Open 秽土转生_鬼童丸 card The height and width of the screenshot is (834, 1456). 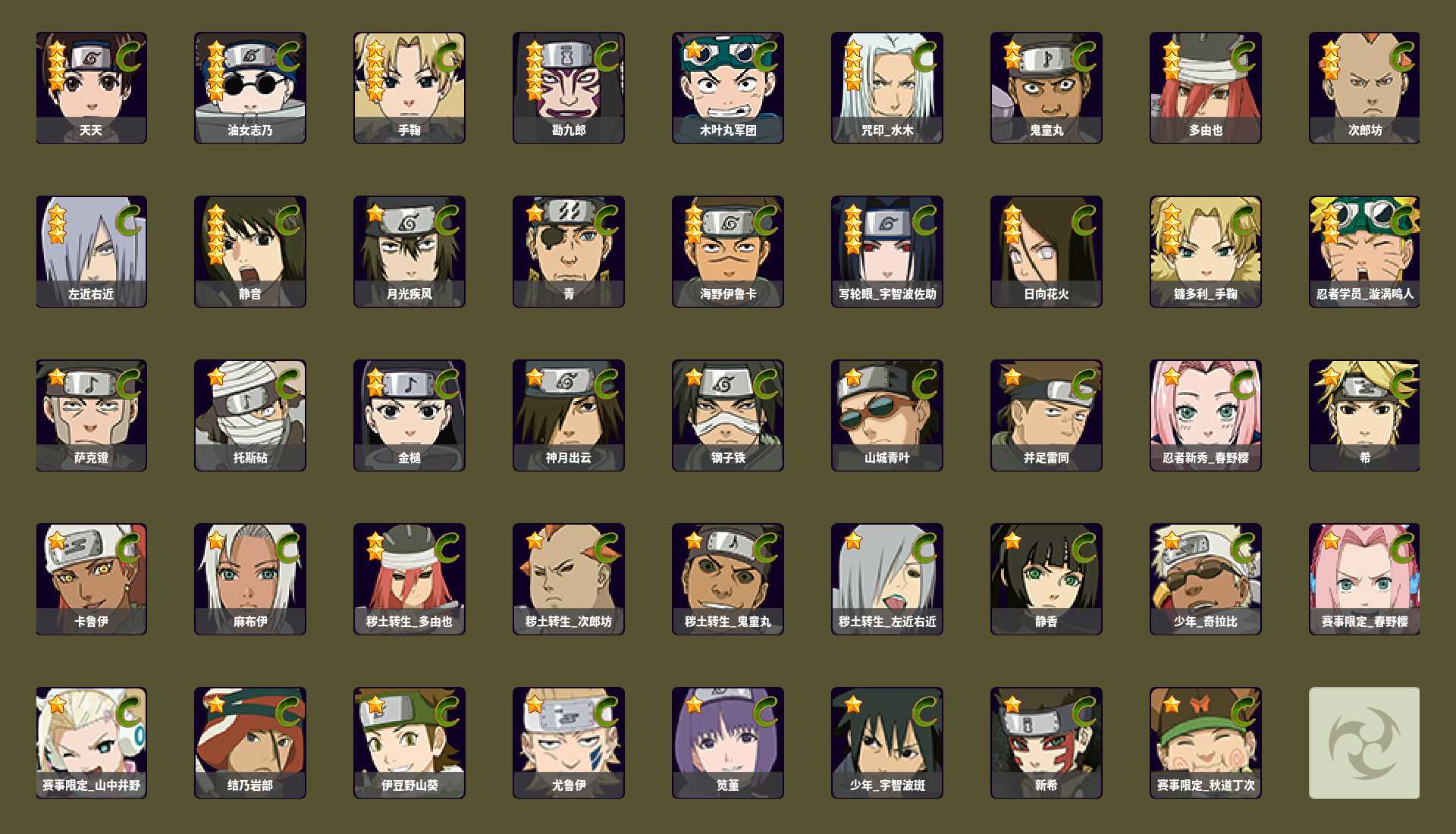pos(728,578)
